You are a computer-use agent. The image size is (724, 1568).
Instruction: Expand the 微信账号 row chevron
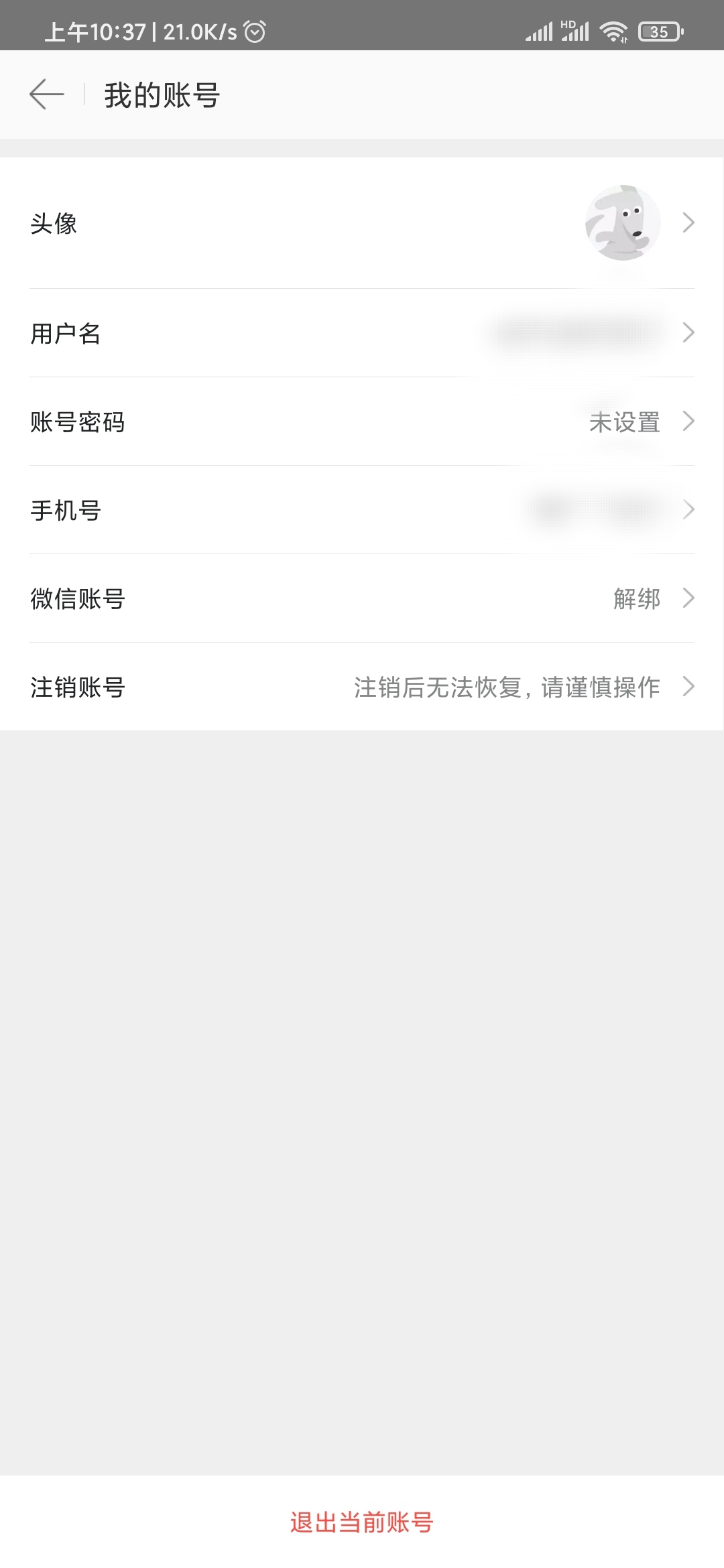(x=690, y=599)
